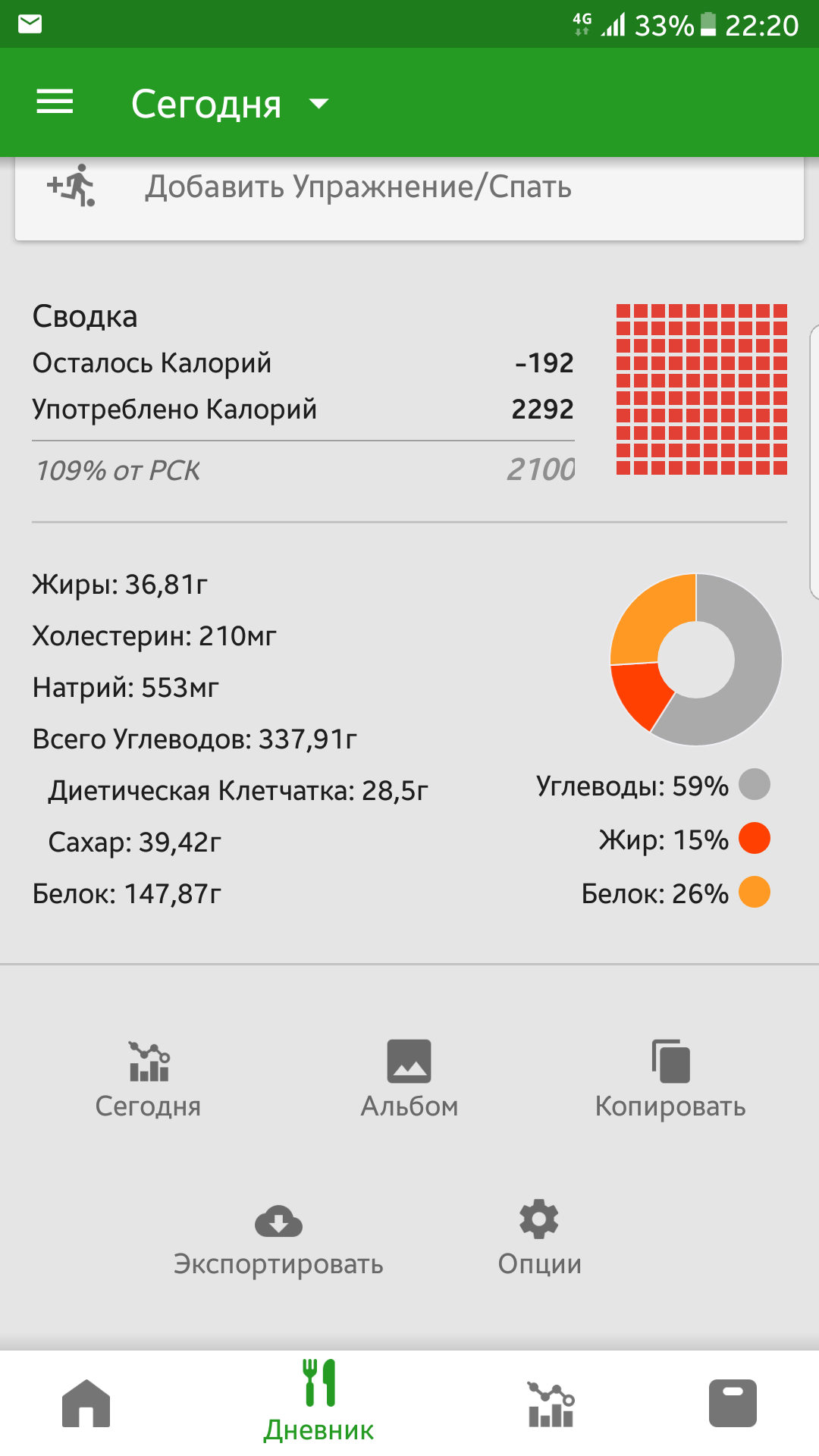
Task: Toggle the orange Белок legend dot
Action: 754,894
